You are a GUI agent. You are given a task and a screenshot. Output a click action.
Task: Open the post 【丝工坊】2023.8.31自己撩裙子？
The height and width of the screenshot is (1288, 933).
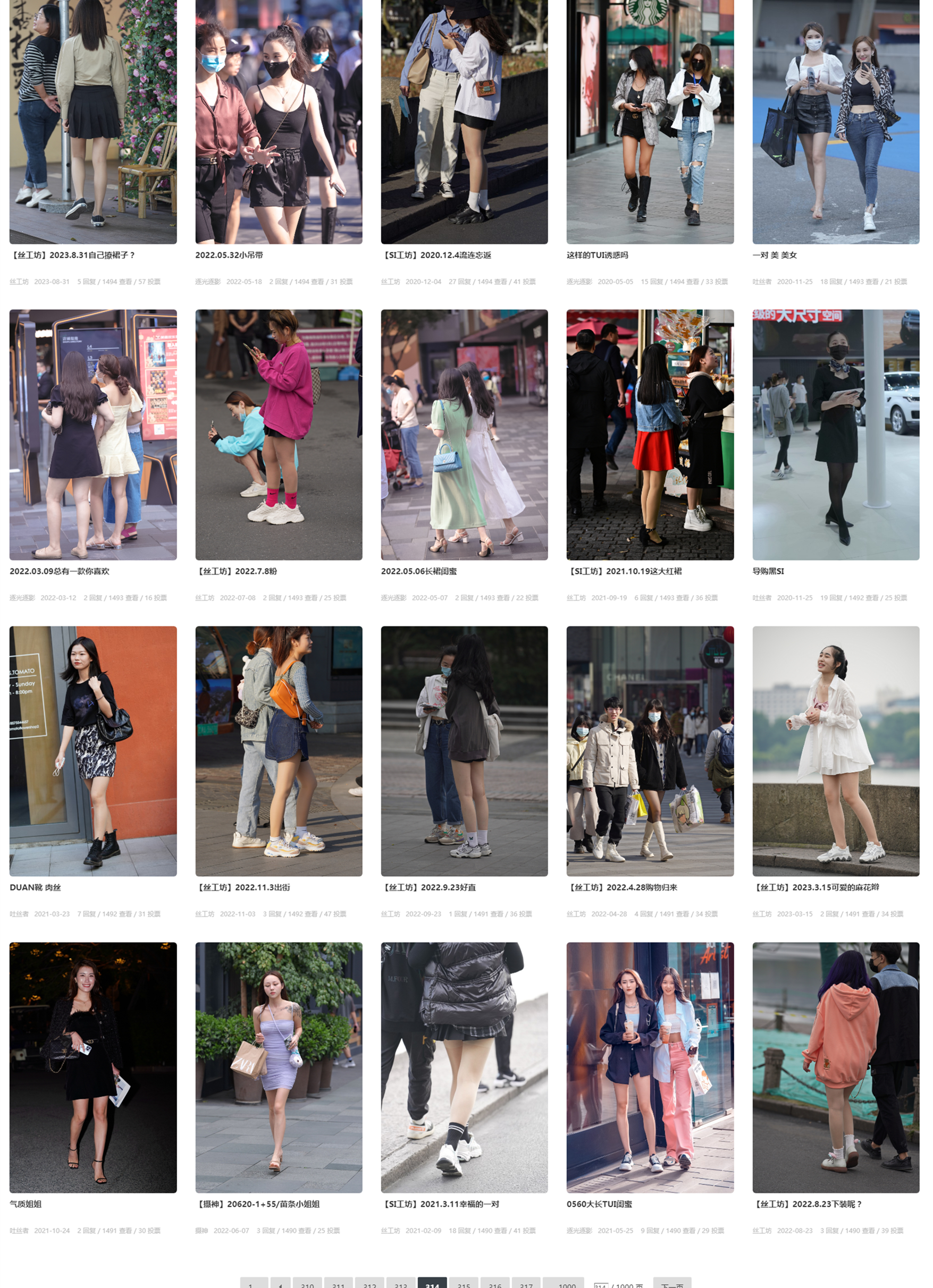pyautogui.click(x=72, y=255)
